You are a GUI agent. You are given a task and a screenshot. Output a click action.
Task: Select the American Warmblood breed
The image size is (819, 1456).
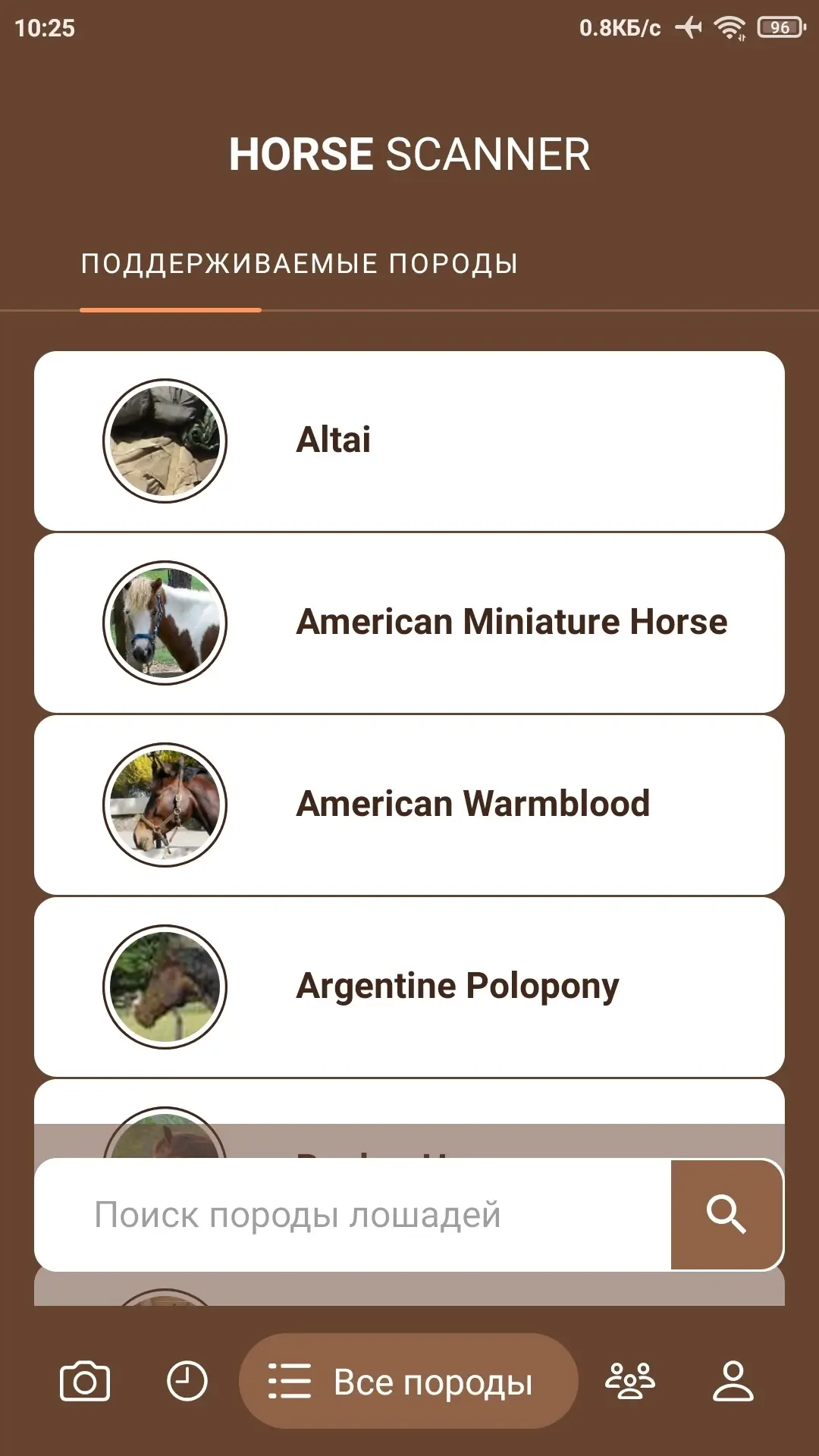tap(409, 805)
